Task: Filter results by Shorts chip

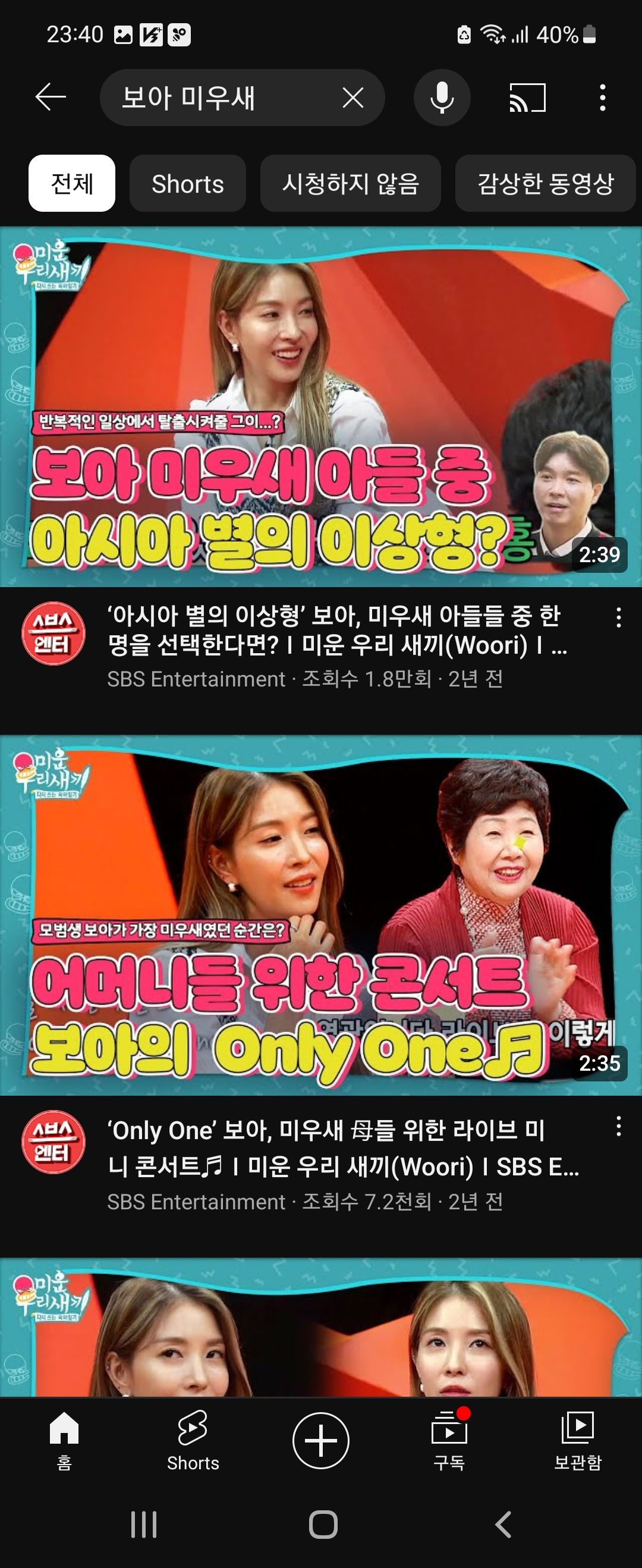Action: [x=187, y=183]
